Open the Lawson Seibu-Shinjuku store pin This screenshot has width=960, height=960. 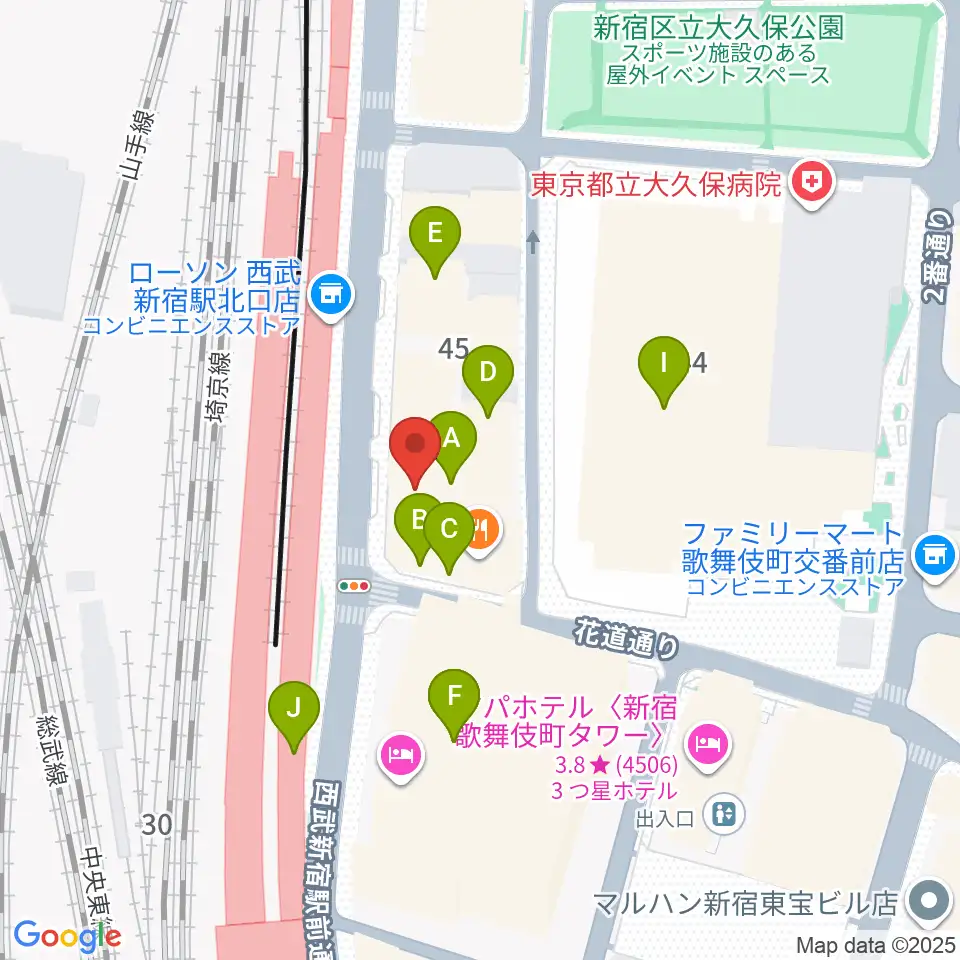click(x=331, y=296)
